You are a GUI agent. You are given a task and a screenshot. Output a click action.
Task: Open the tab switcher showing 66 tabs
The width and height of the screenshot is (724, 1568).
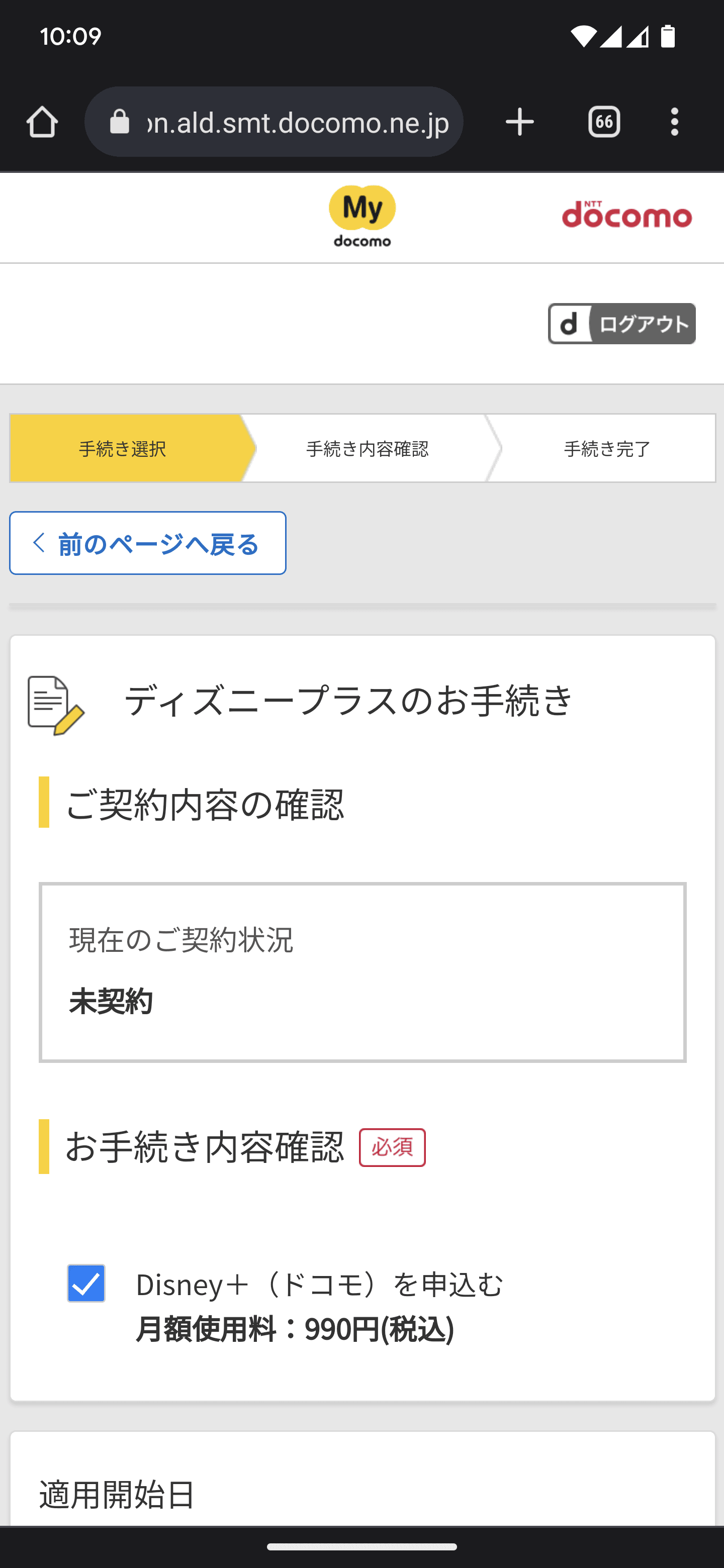coord(604,121)
